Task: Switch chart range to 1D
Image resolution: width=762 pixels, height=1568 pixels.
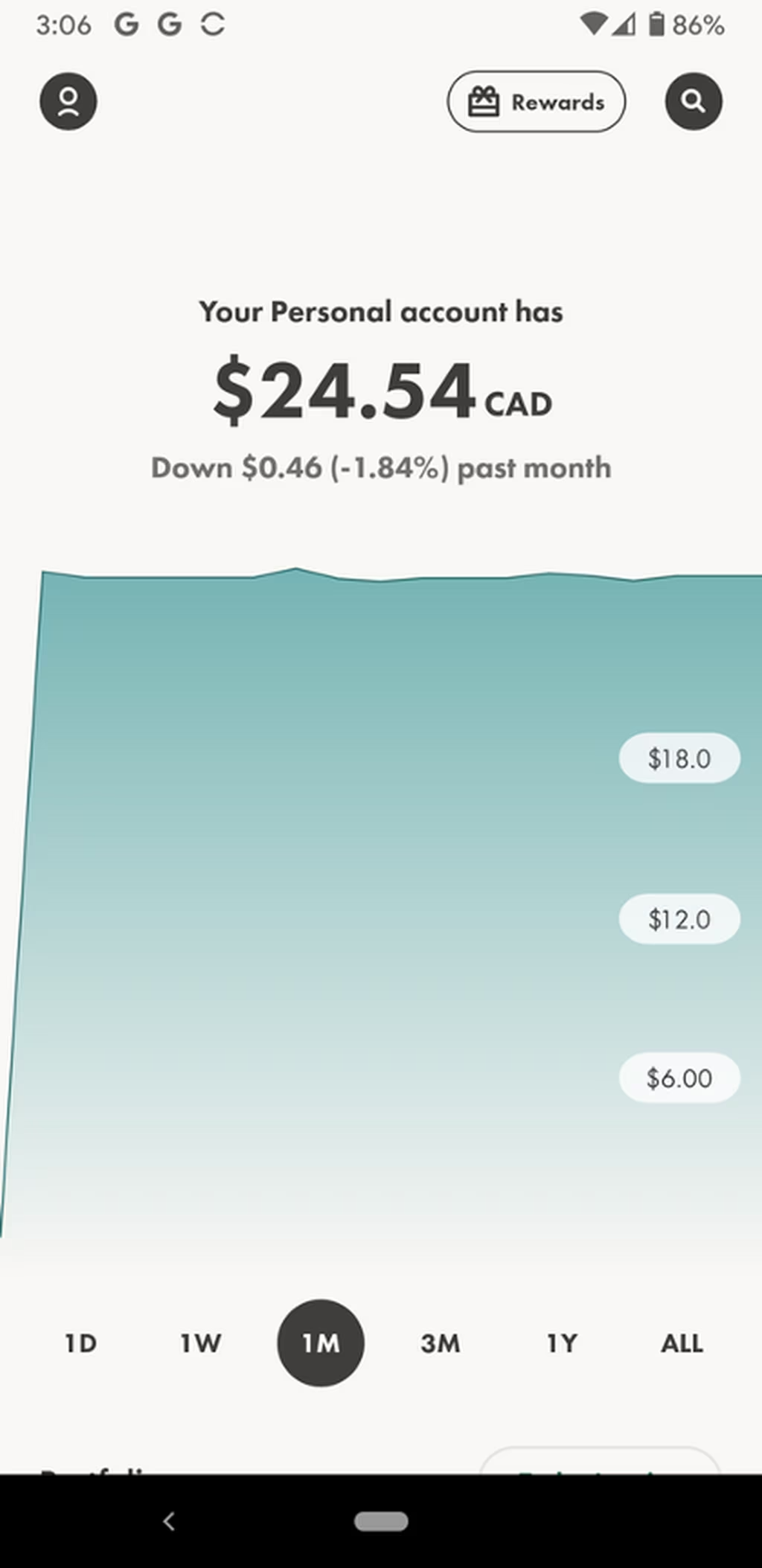Action: coord(80,1343)
